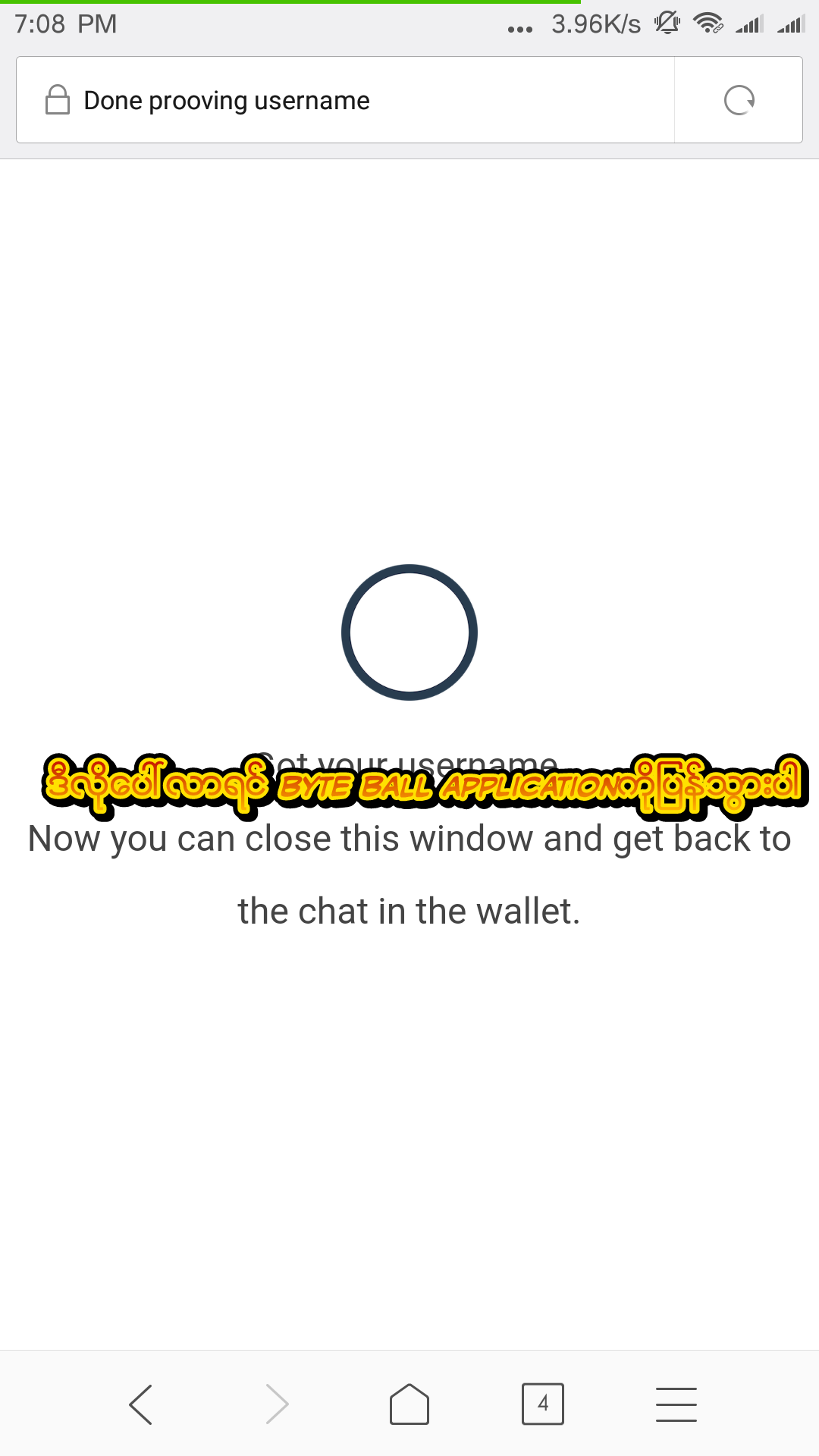Go forward to the next page

(x=277, y=1404)
